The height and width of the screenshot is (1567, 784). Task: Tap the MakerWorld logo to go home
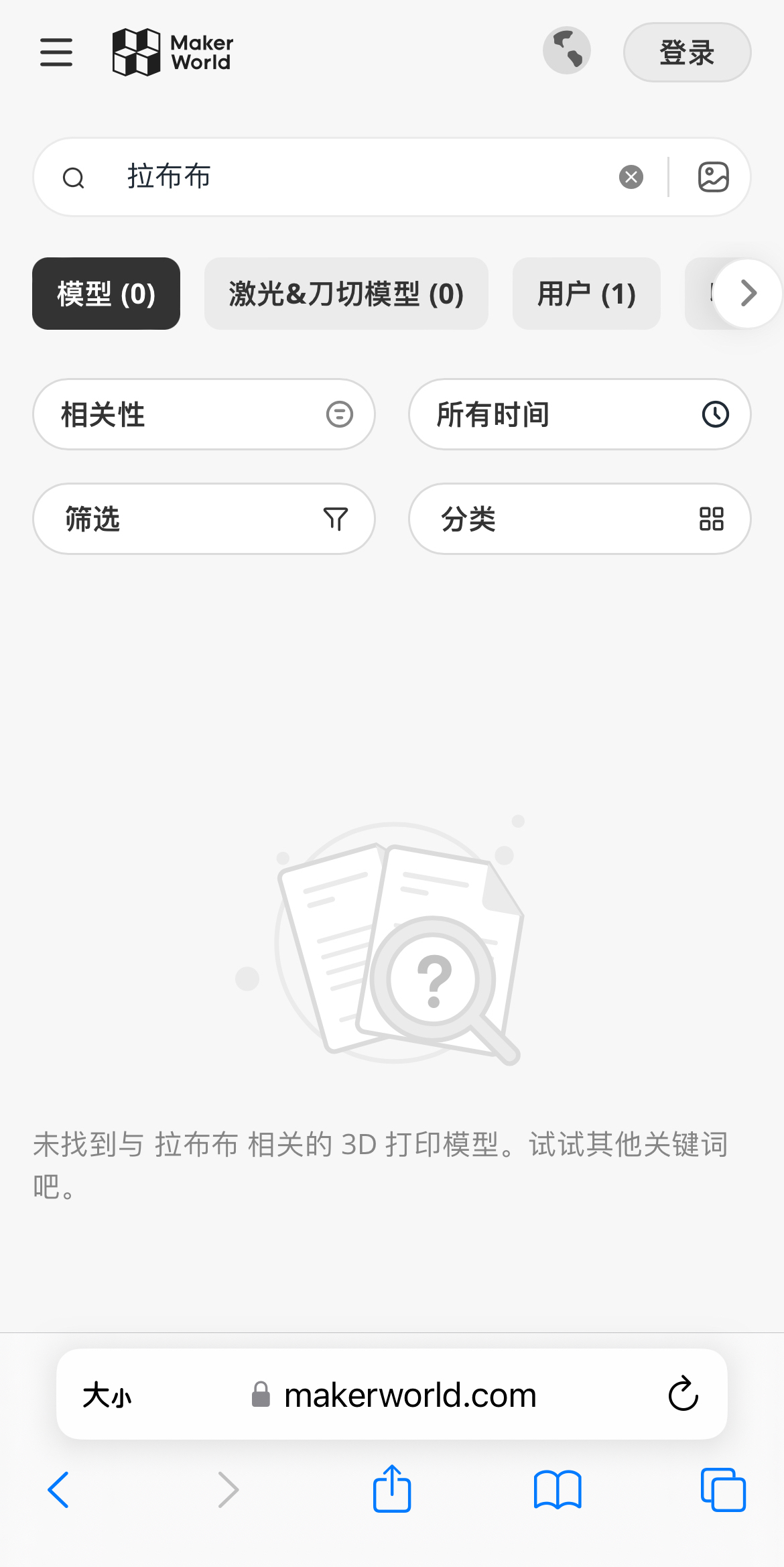click(173, 52)
